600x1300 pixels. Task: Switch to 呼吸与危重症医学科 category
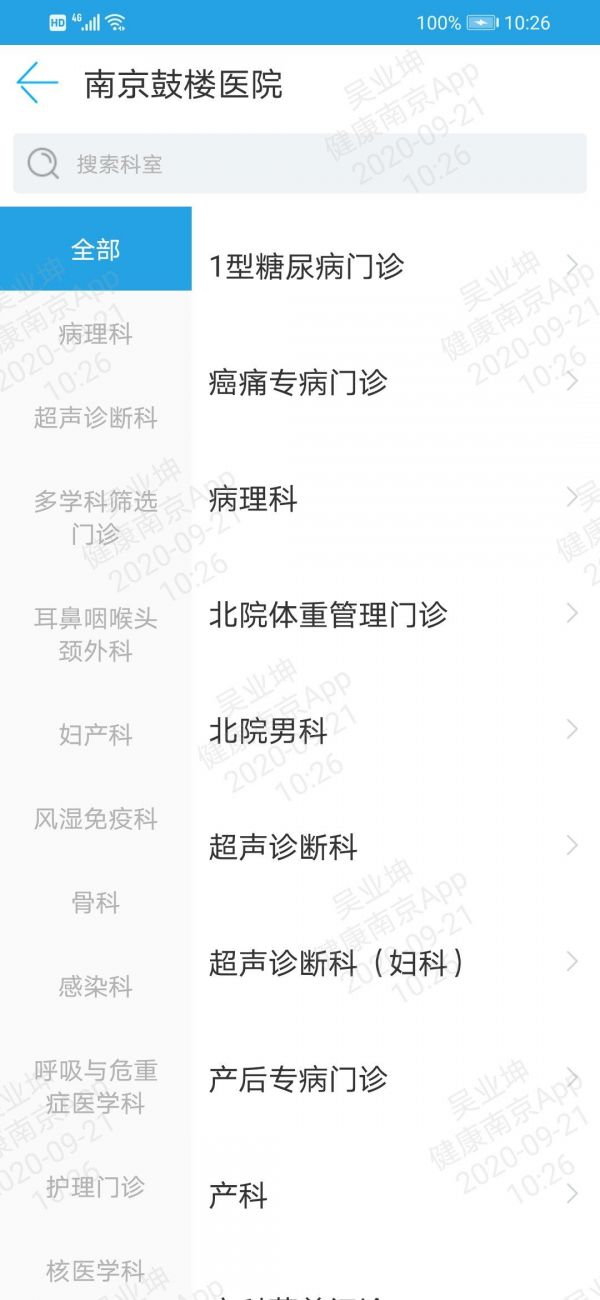96,1087
